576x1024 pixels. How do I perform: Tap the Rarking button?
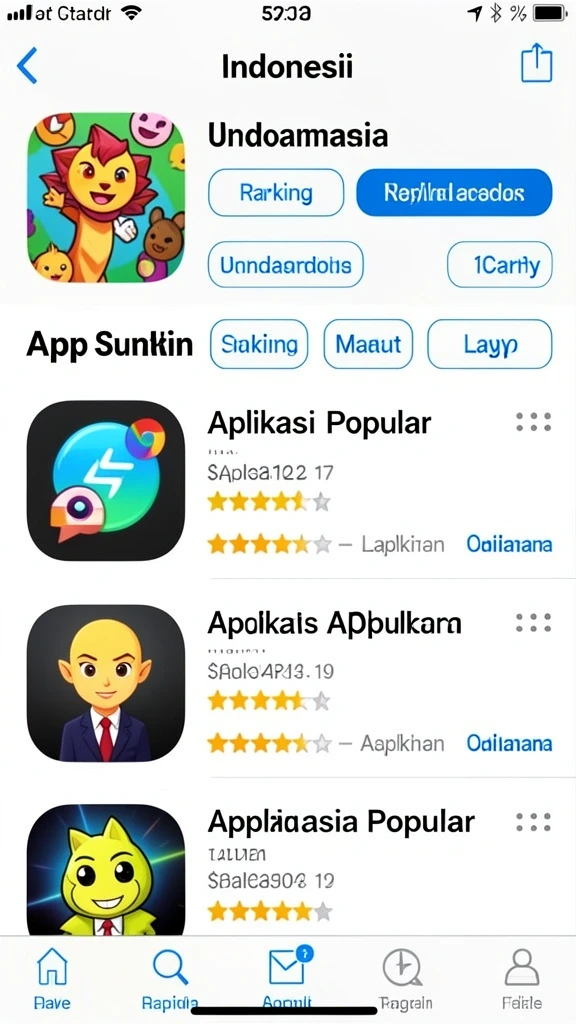point(276,193)
